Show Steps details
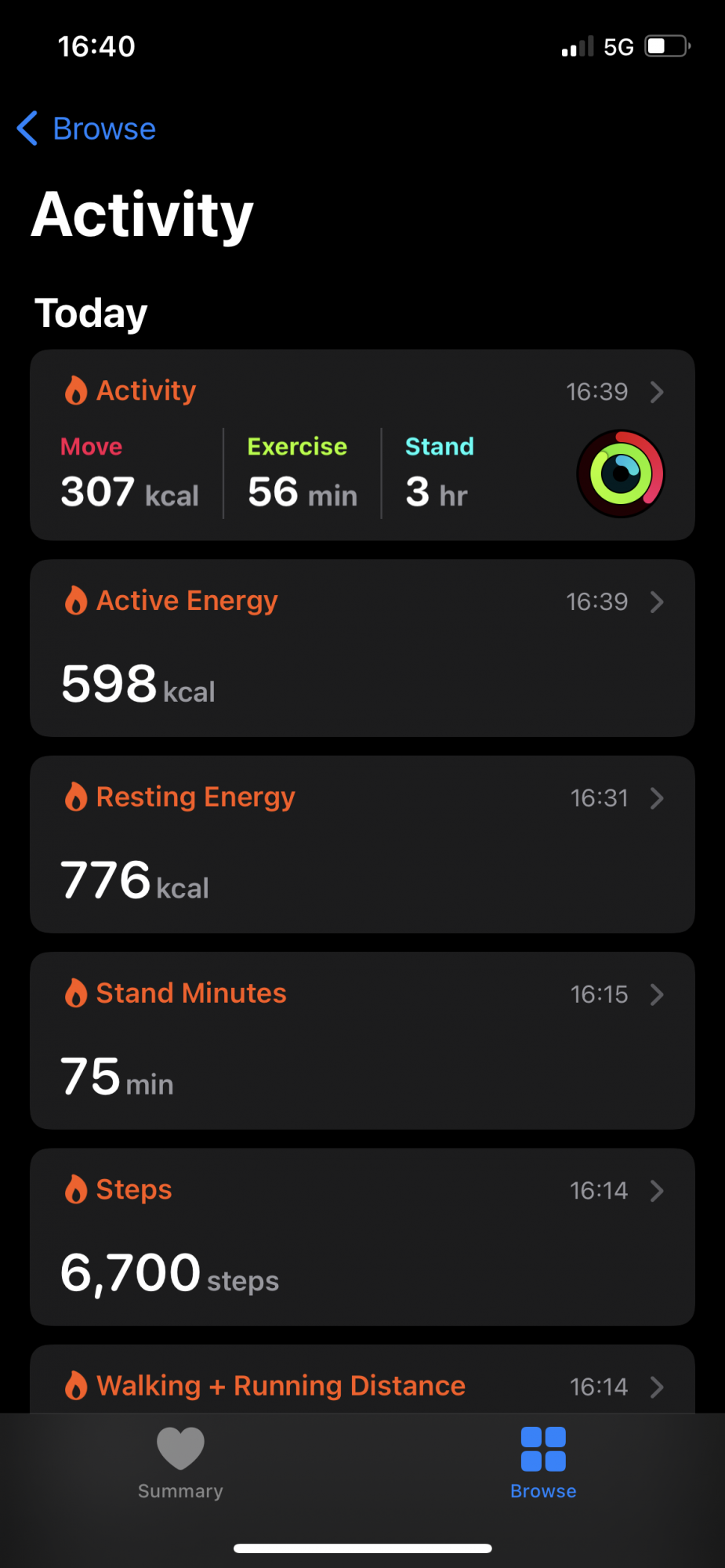Screen dimensions: 725x1568 point(362,1236)
